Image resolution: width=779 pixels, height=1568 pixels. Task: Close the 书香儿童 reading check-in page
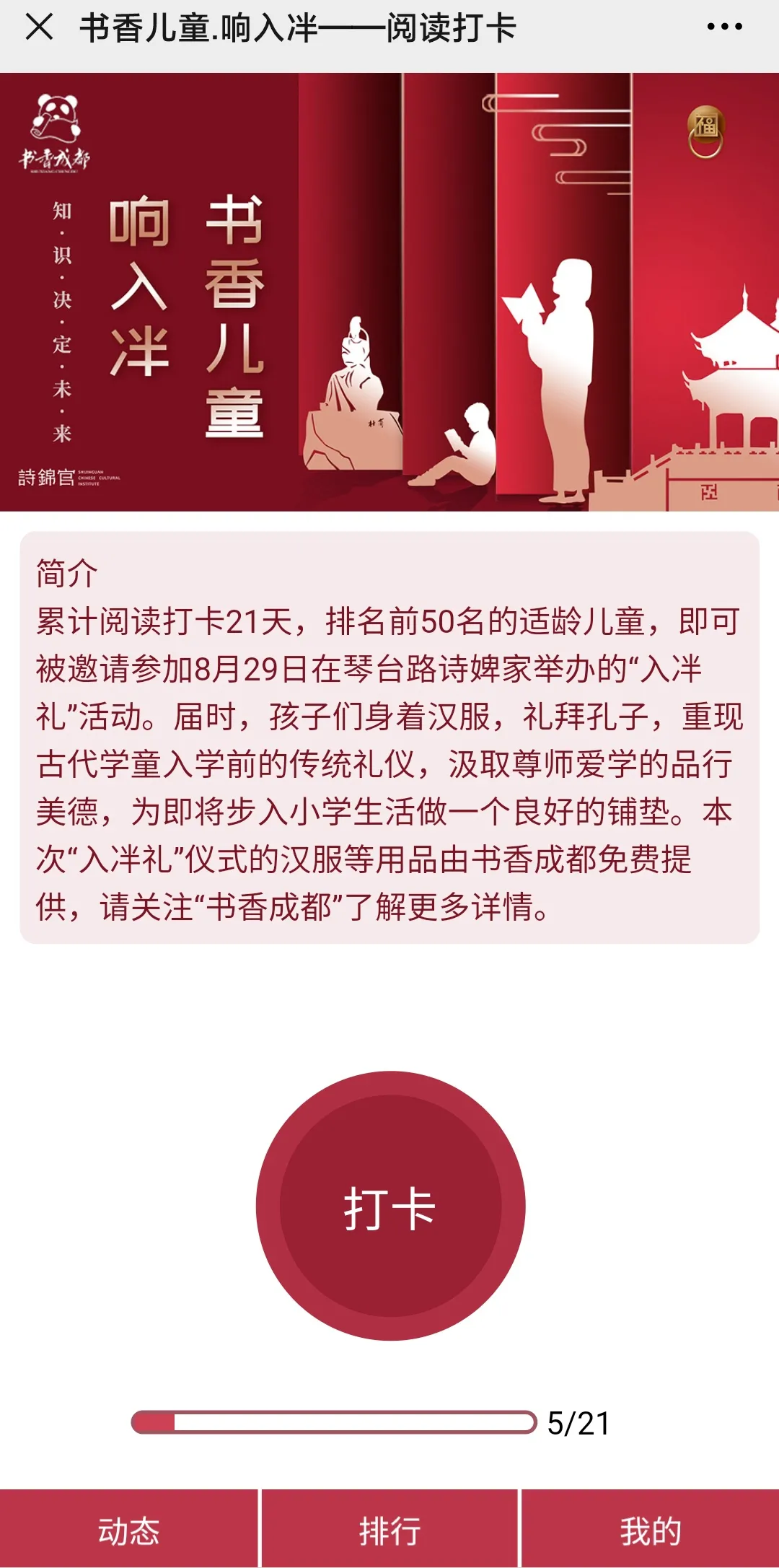(39, 28)
